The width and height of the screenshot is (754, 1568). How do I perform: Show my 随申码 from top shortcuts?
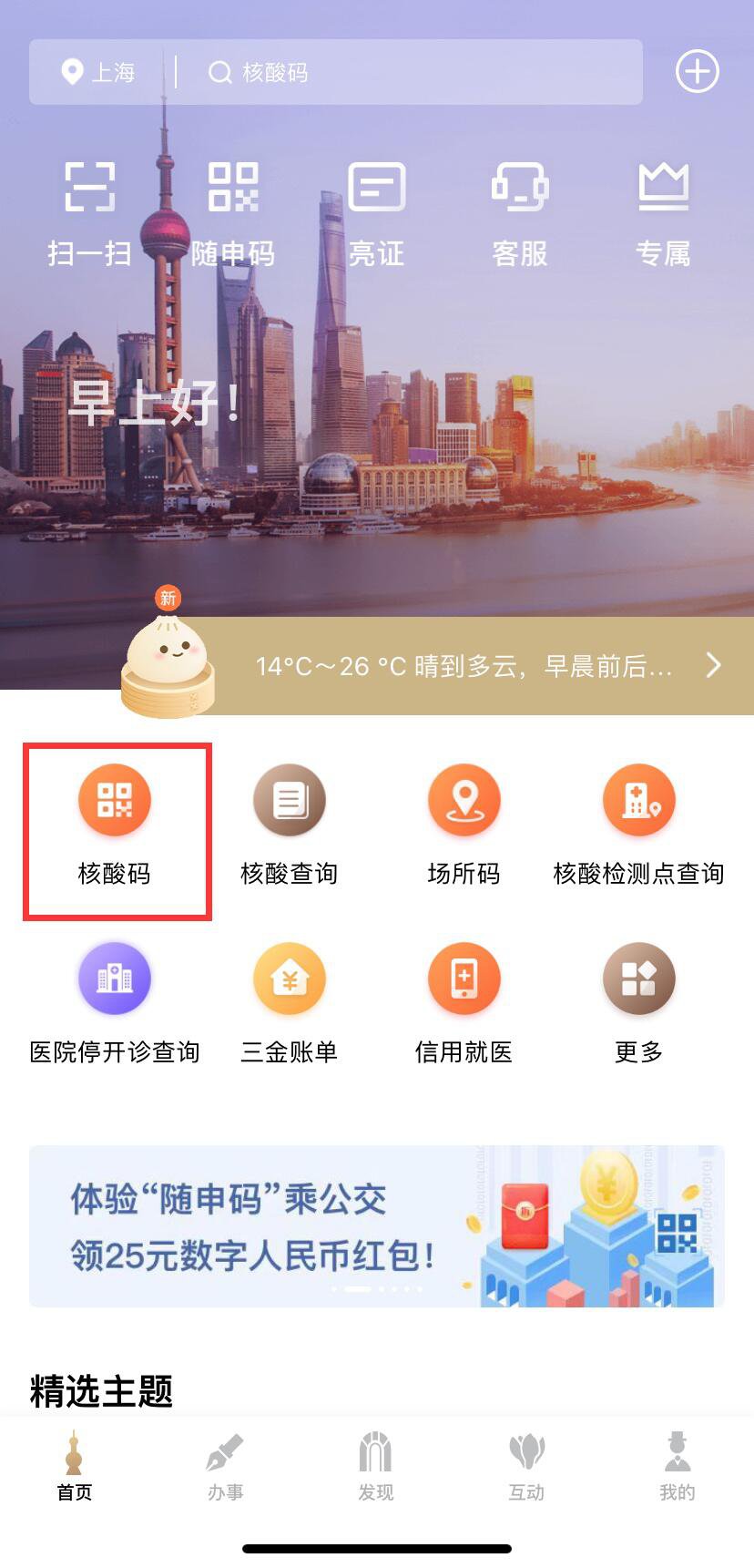coord(233,214)
